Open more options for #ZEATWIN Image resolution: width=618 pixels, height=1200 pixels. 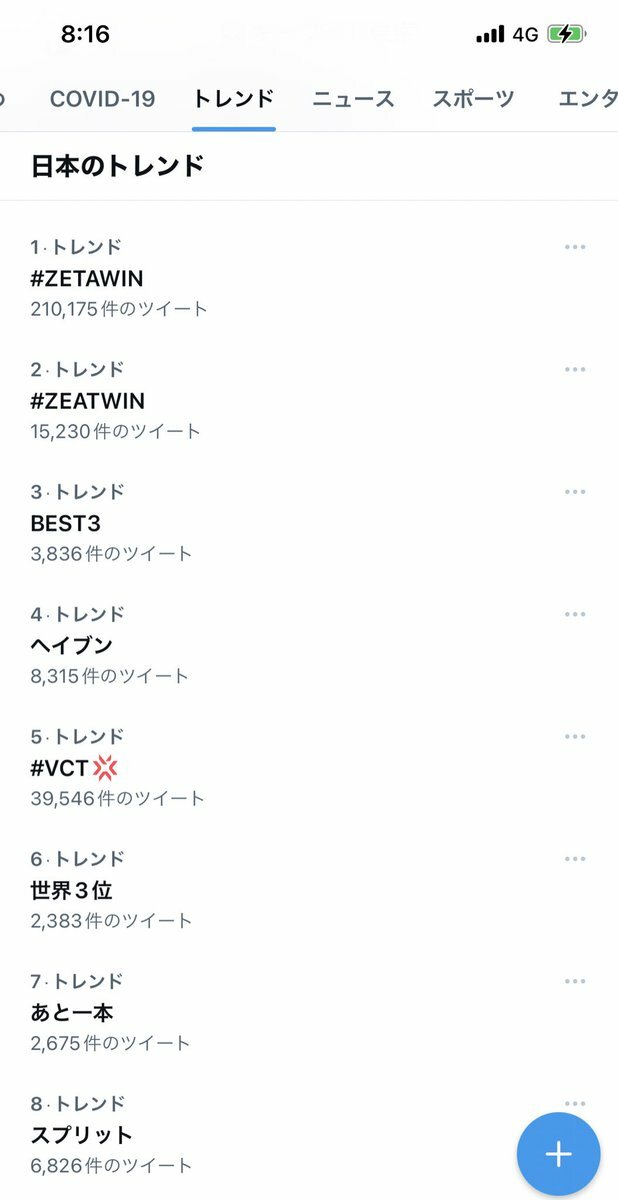[575, 369]
